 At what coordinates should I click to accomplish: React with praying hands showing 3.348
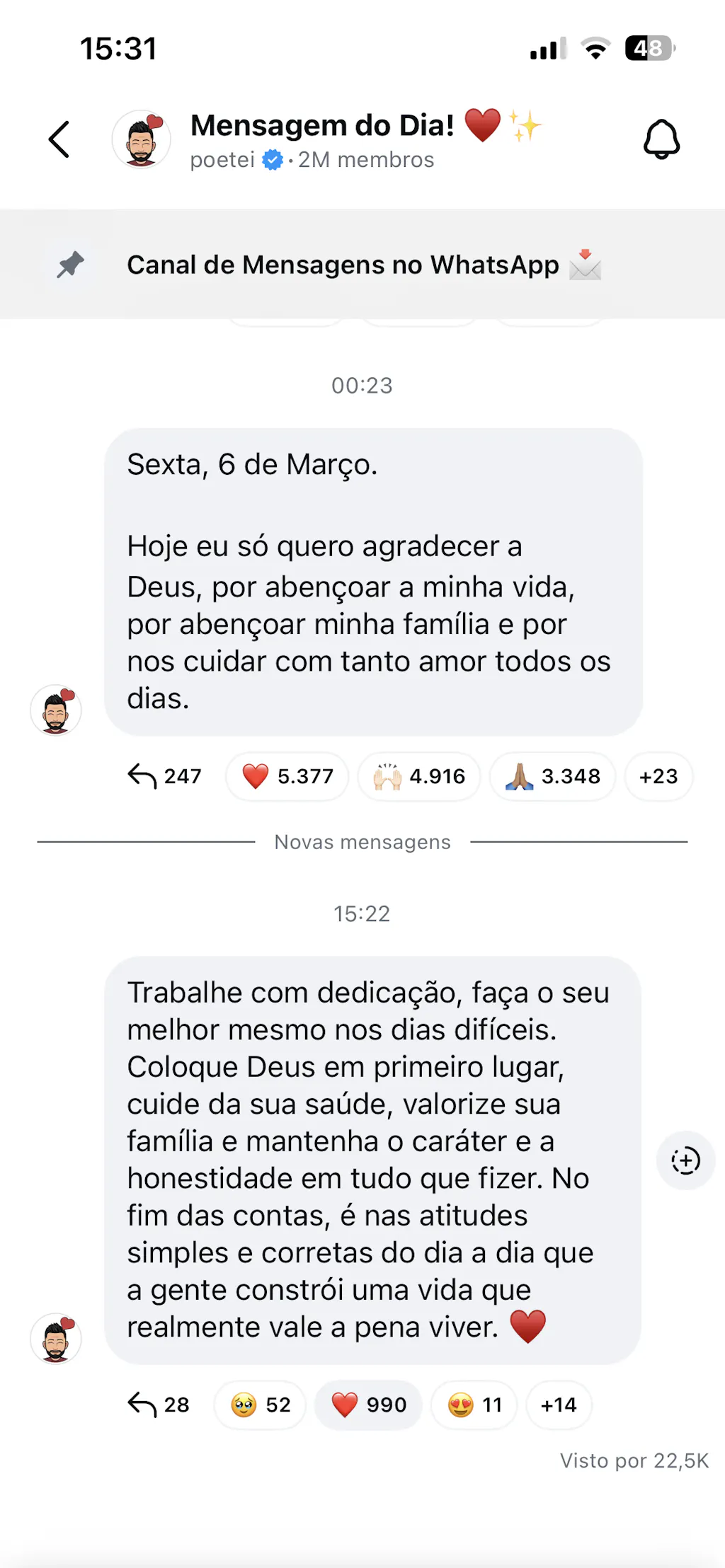552,776
